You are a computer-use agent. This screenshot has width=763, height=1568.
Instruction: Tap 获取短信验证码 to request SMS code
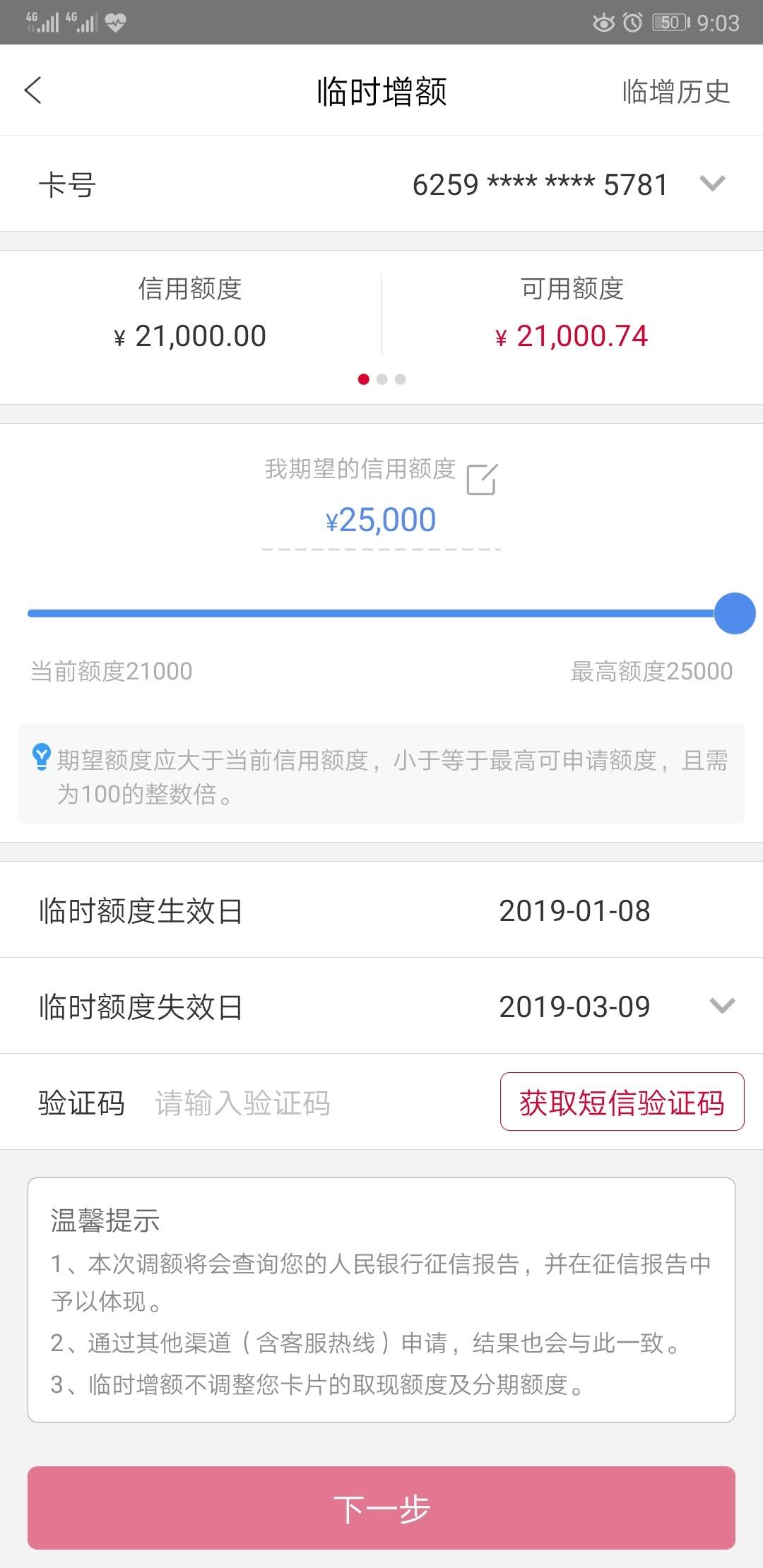tap(622, 1102)
